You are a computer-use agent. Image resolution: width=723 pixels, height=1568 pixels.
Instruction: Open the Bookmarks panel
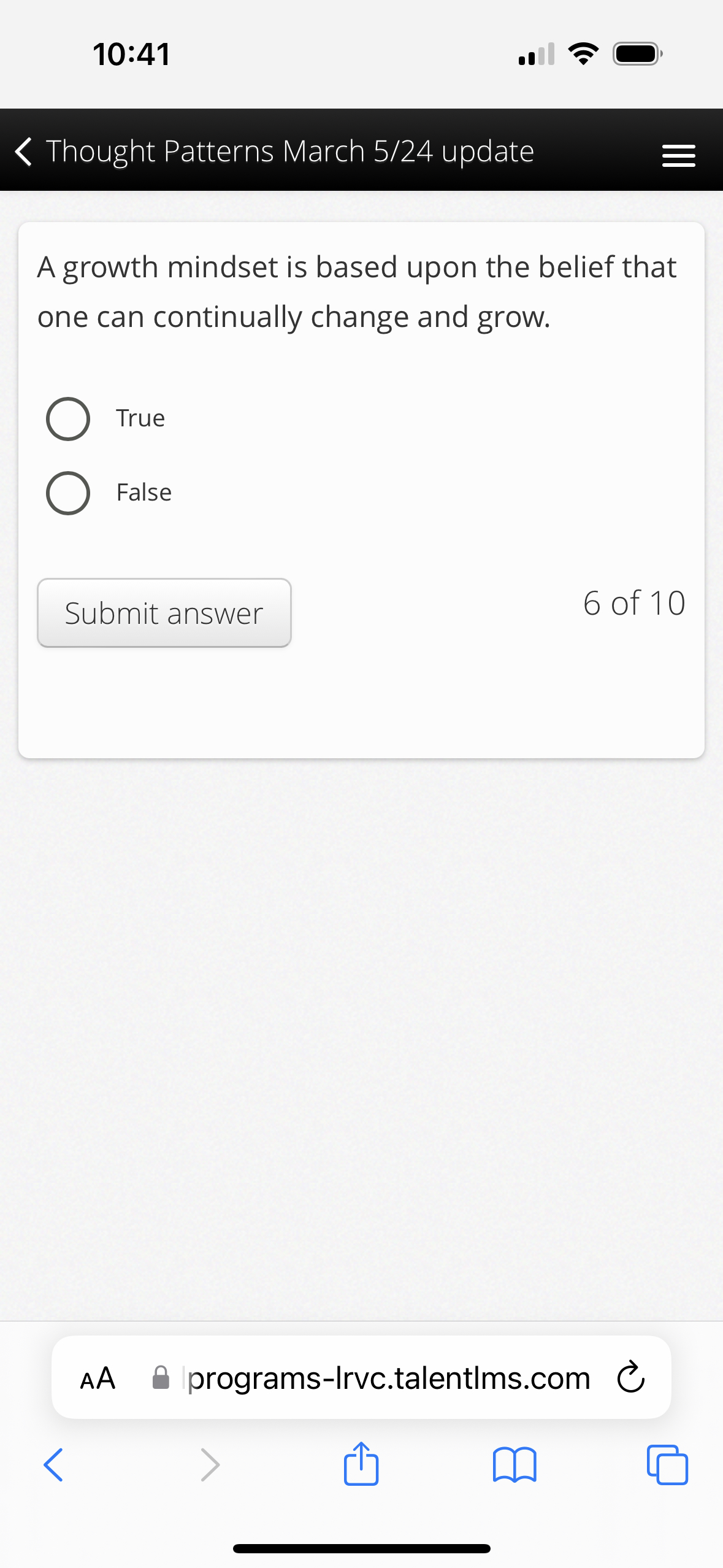tap(515, 1466)
